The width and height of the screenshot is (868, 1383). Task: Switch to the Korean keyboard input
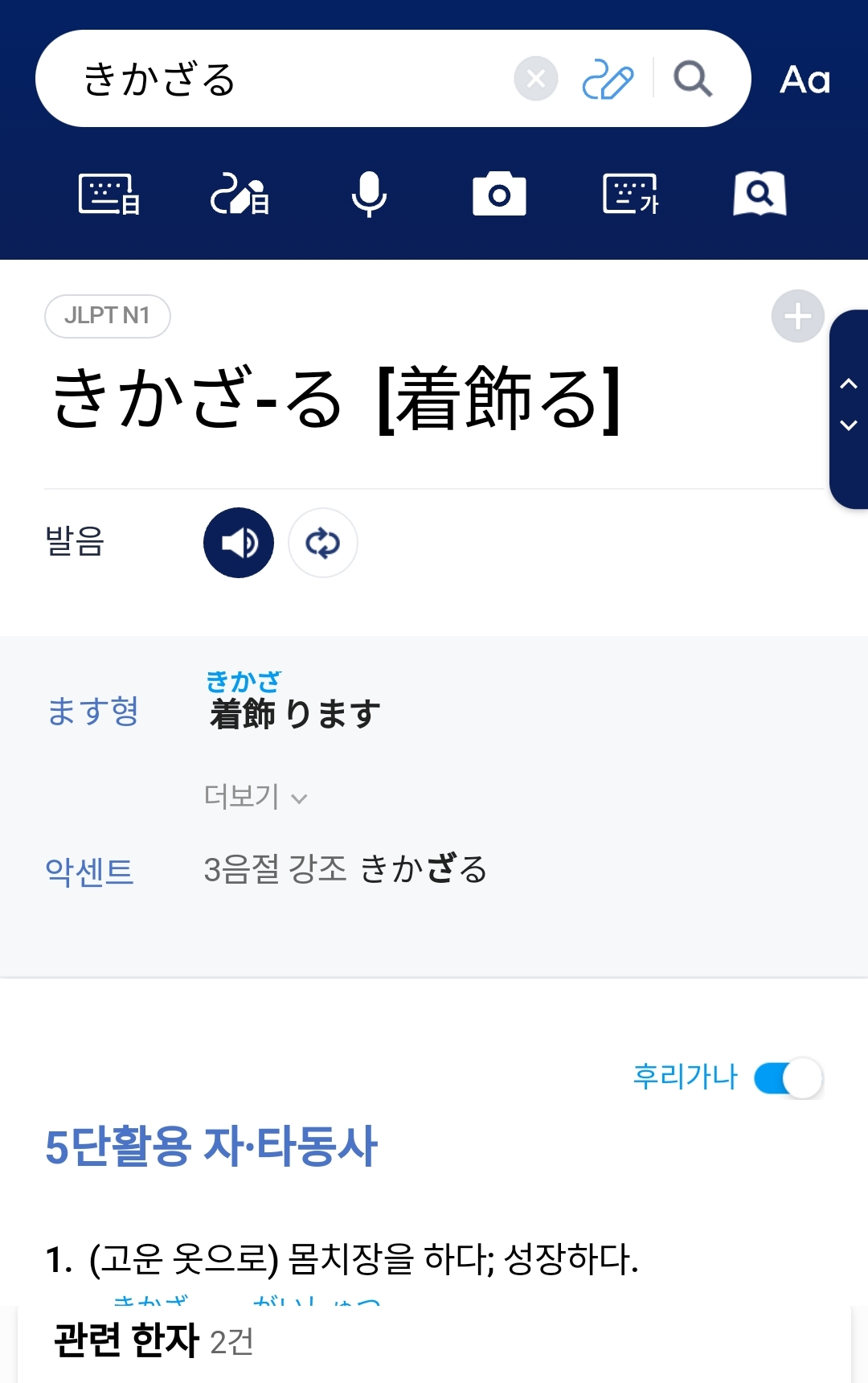click(631, 195)
